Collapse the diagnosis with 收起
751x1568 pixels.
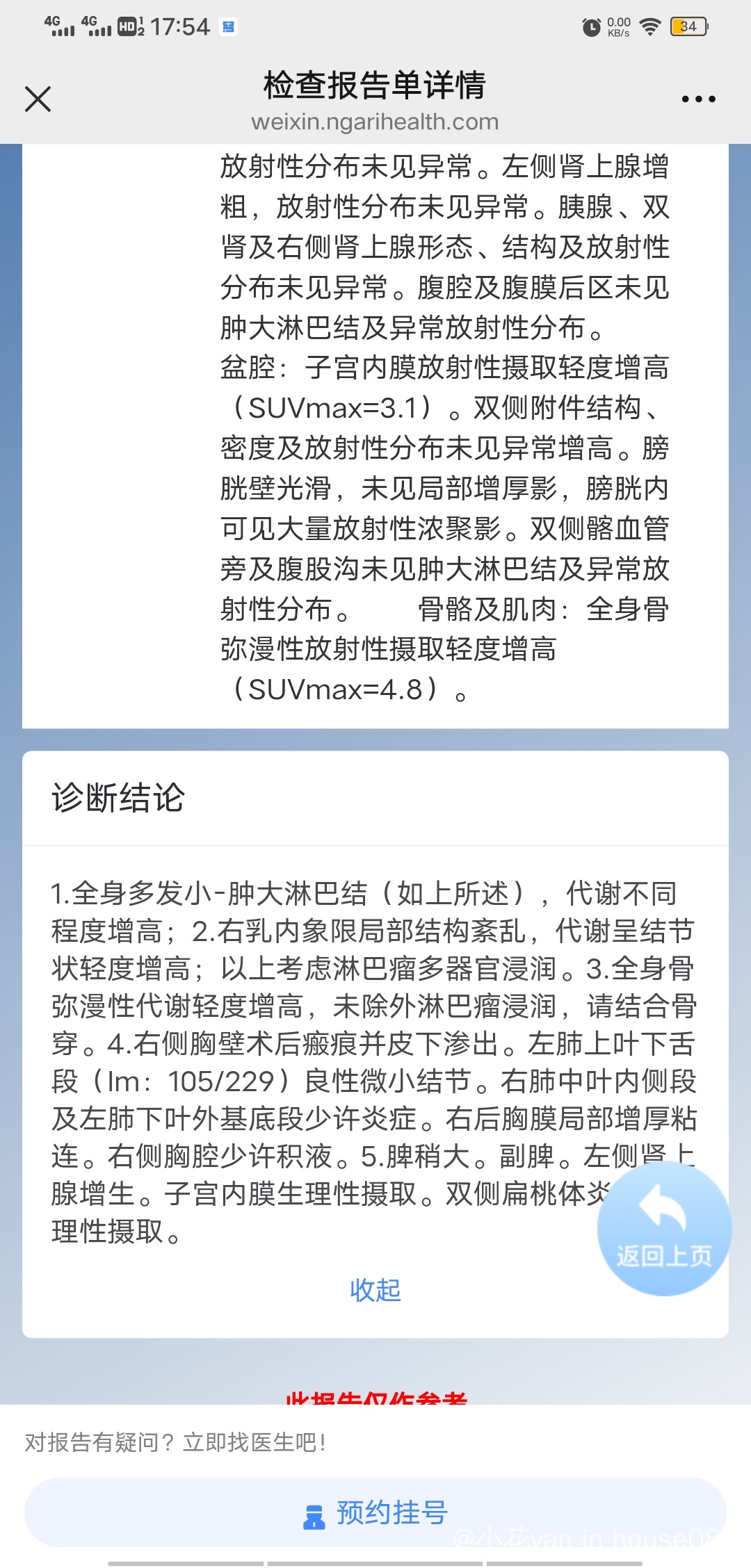coord(375,1290)
